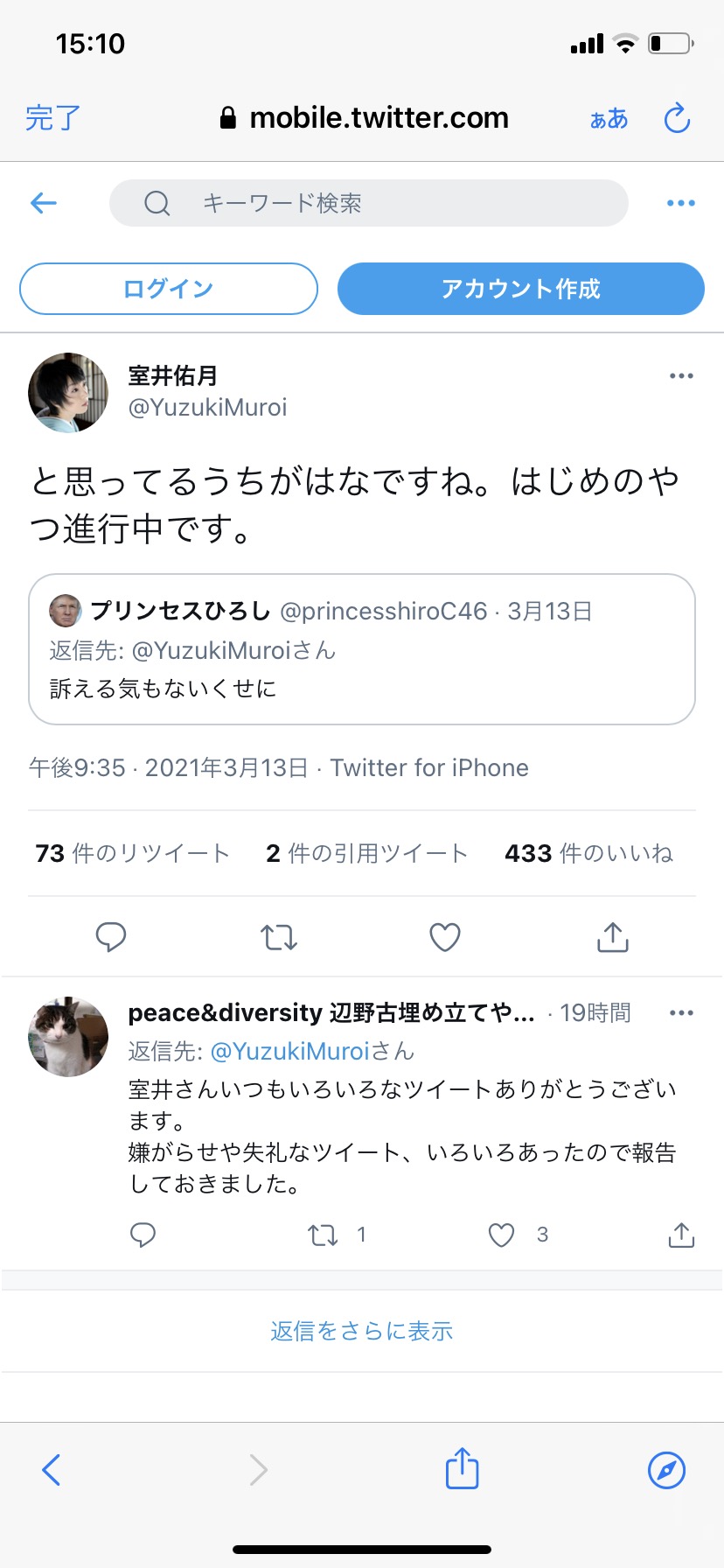The width and height of the screenshot is (724, 1568).
Task: View the 73 件のリツイート list
Action: pos(132,853)
